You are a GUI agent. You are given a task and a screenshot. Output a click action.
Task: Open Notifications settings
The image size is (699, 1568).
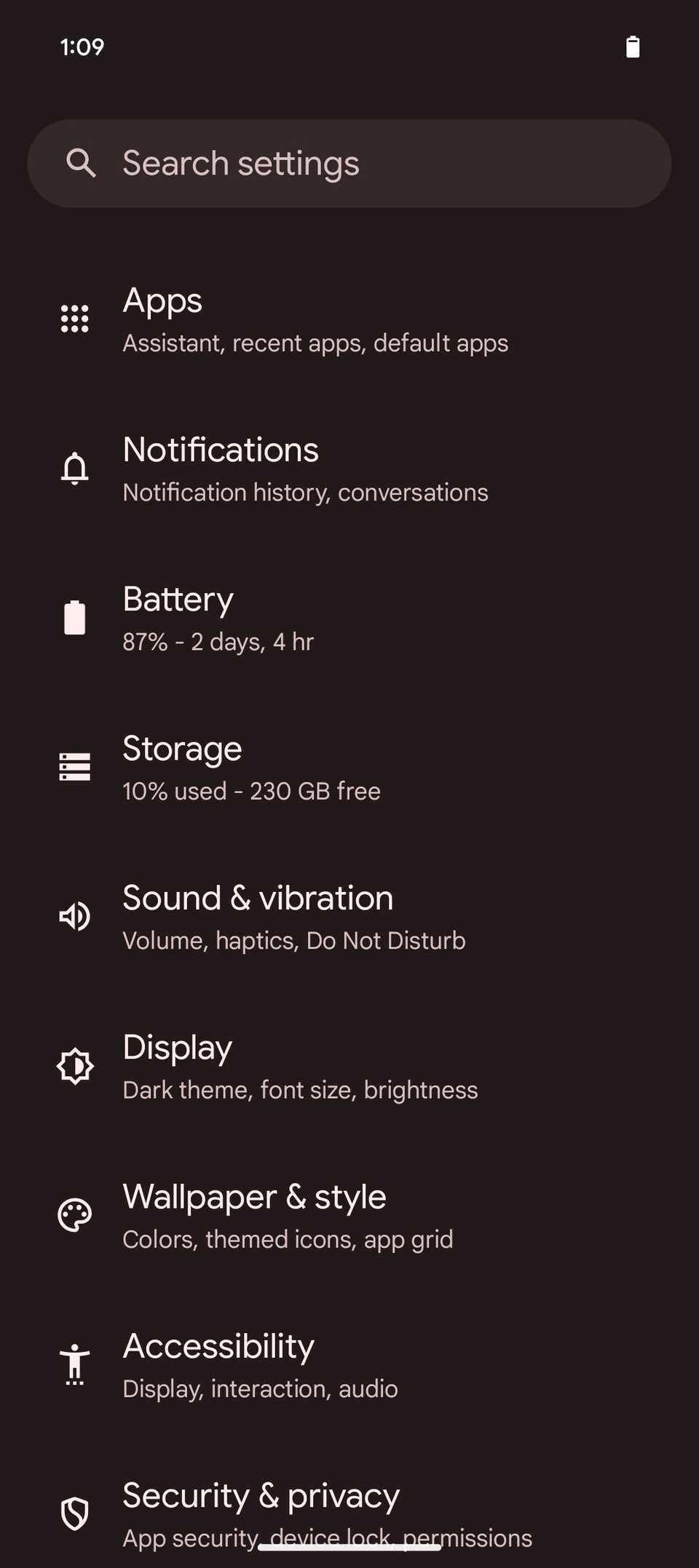(349, 469)
